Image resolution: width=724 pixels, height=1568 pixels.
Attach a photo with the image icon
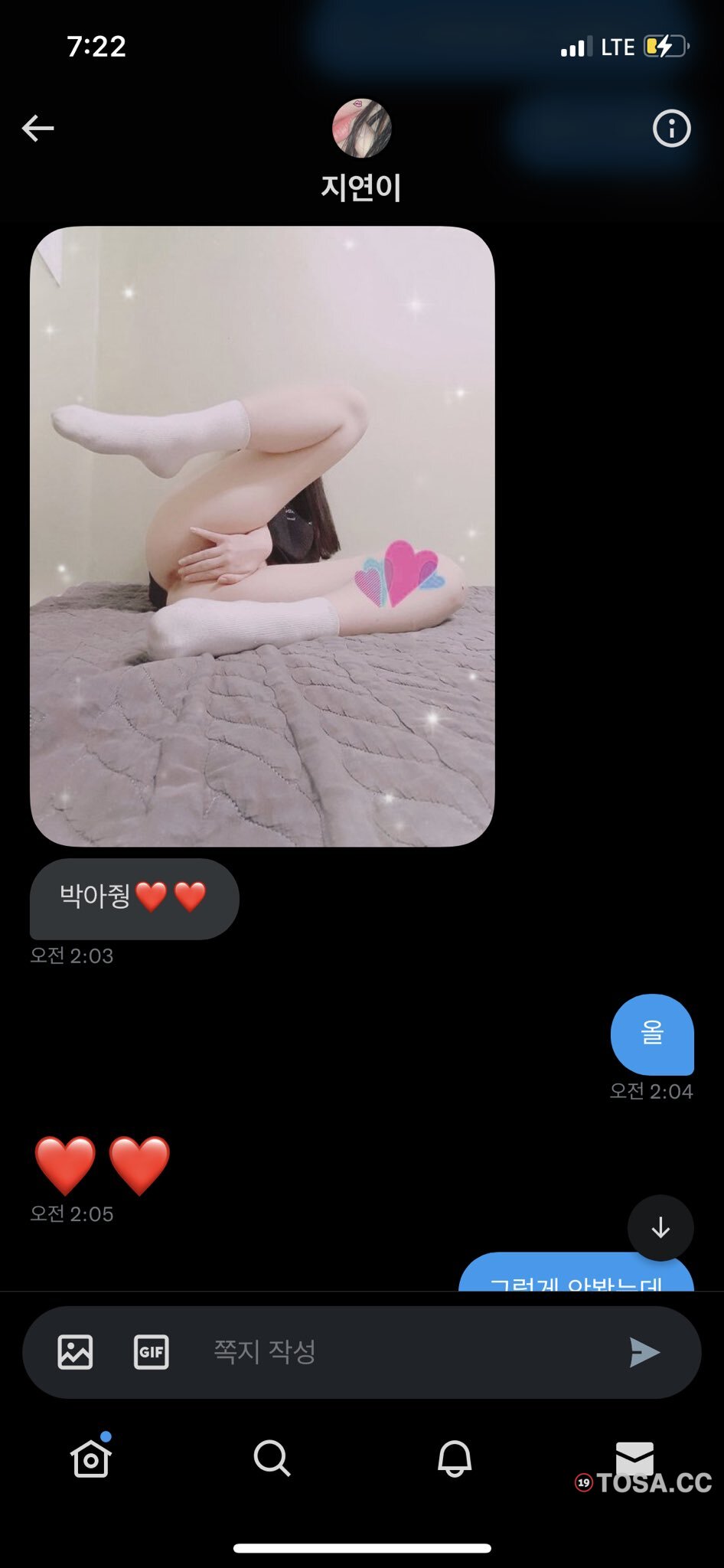tap(75, 1352)
